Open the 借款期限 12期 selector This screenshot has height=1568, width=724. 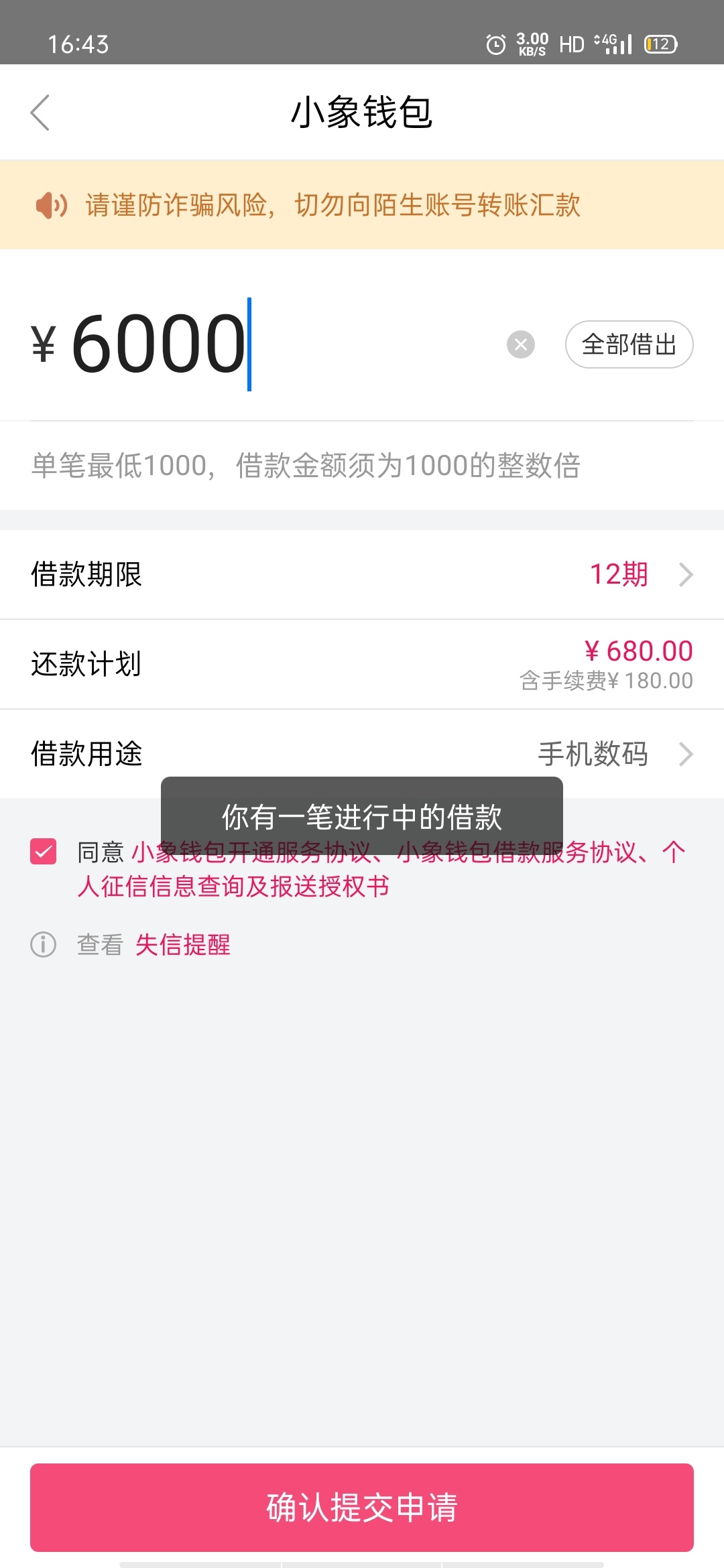362,574
